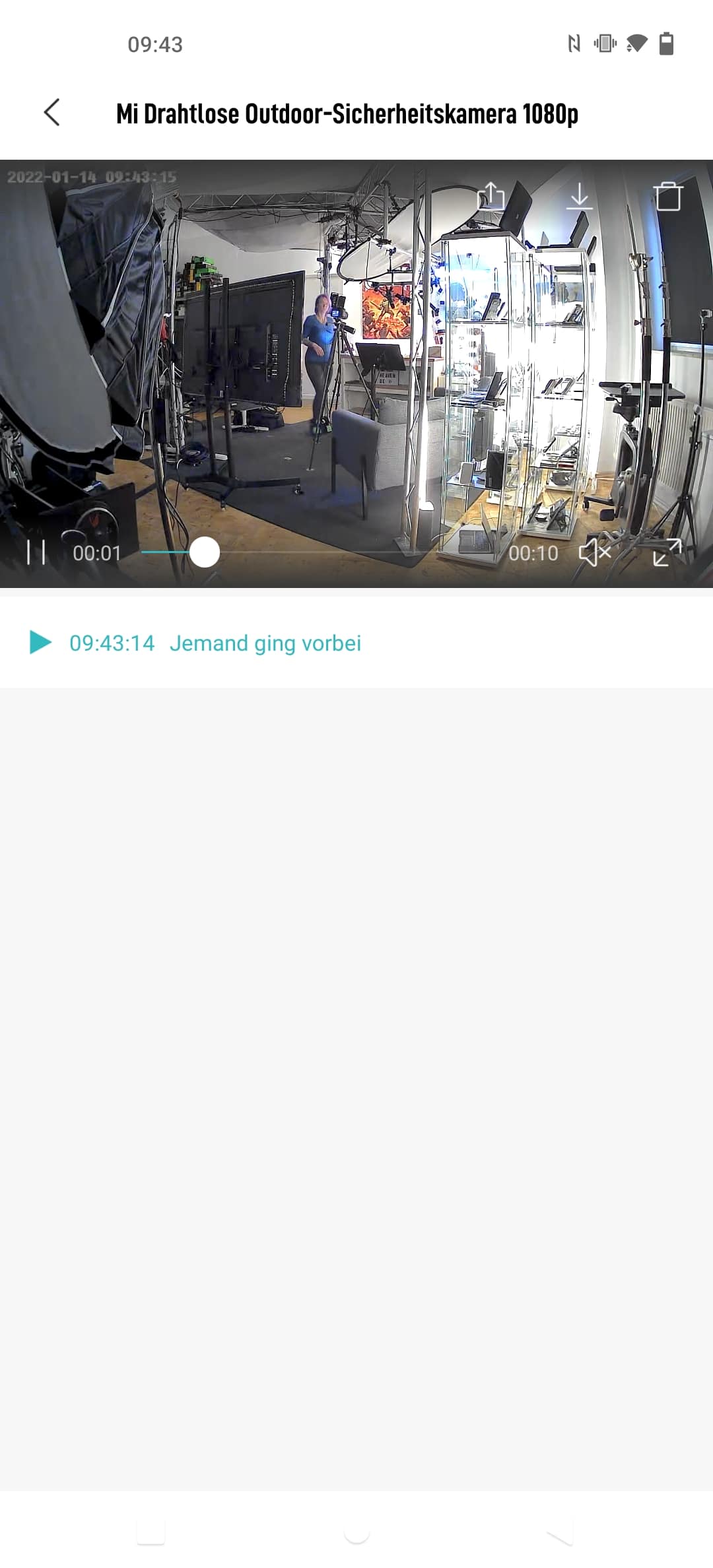Viewport: 713px width, 1568px height.
Task: Share the recorded video clip
Action: point(491,196)
